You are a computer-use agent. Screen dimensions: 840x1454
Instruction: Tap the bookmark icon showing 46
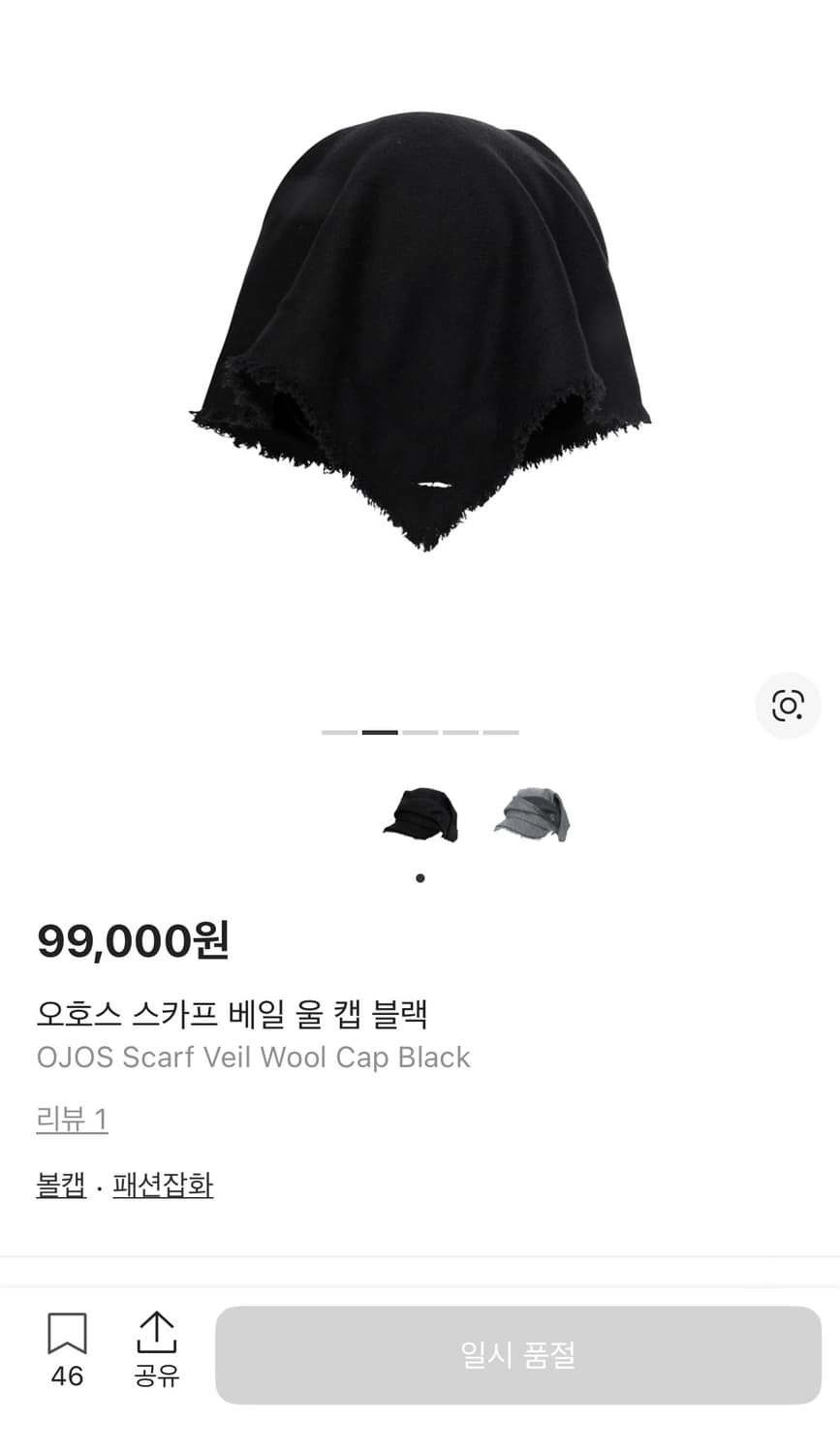(x=66, y=1347)
